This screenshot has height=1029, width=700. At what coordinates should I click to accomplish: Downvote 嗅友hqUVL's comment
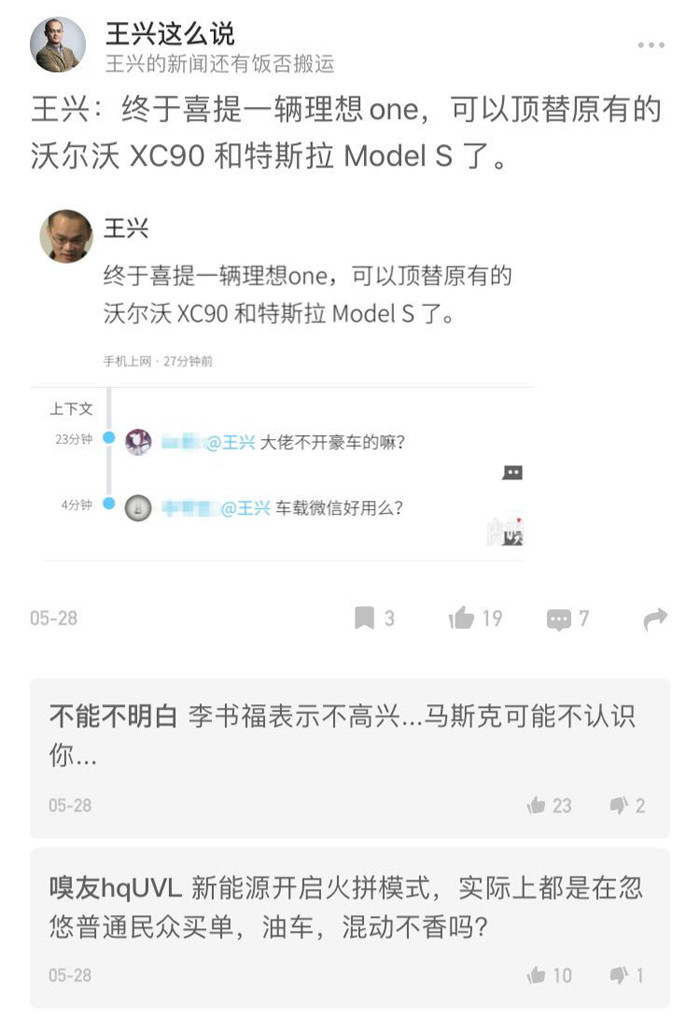click(620, 975)
